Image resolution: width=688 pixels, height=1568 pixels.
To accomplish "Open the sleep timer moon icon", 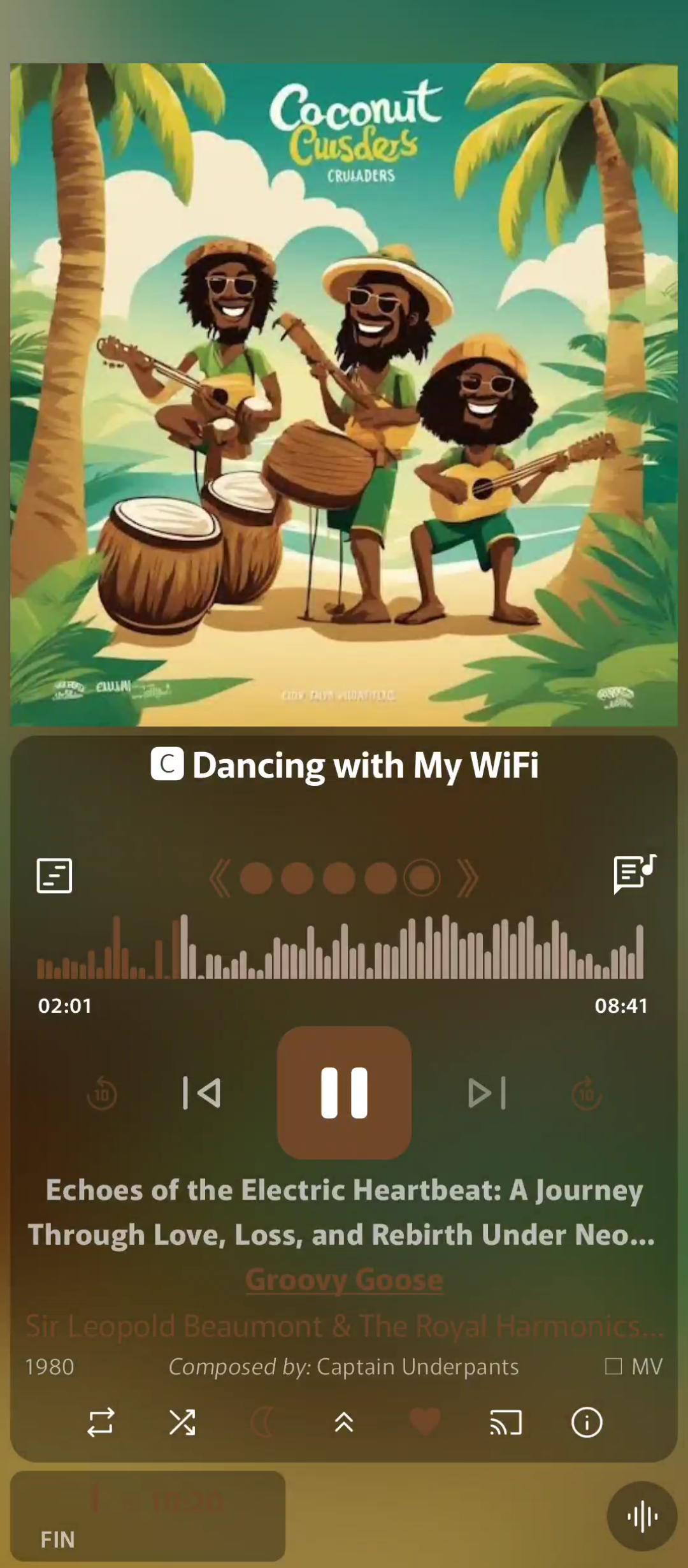I will (262, 1422).
